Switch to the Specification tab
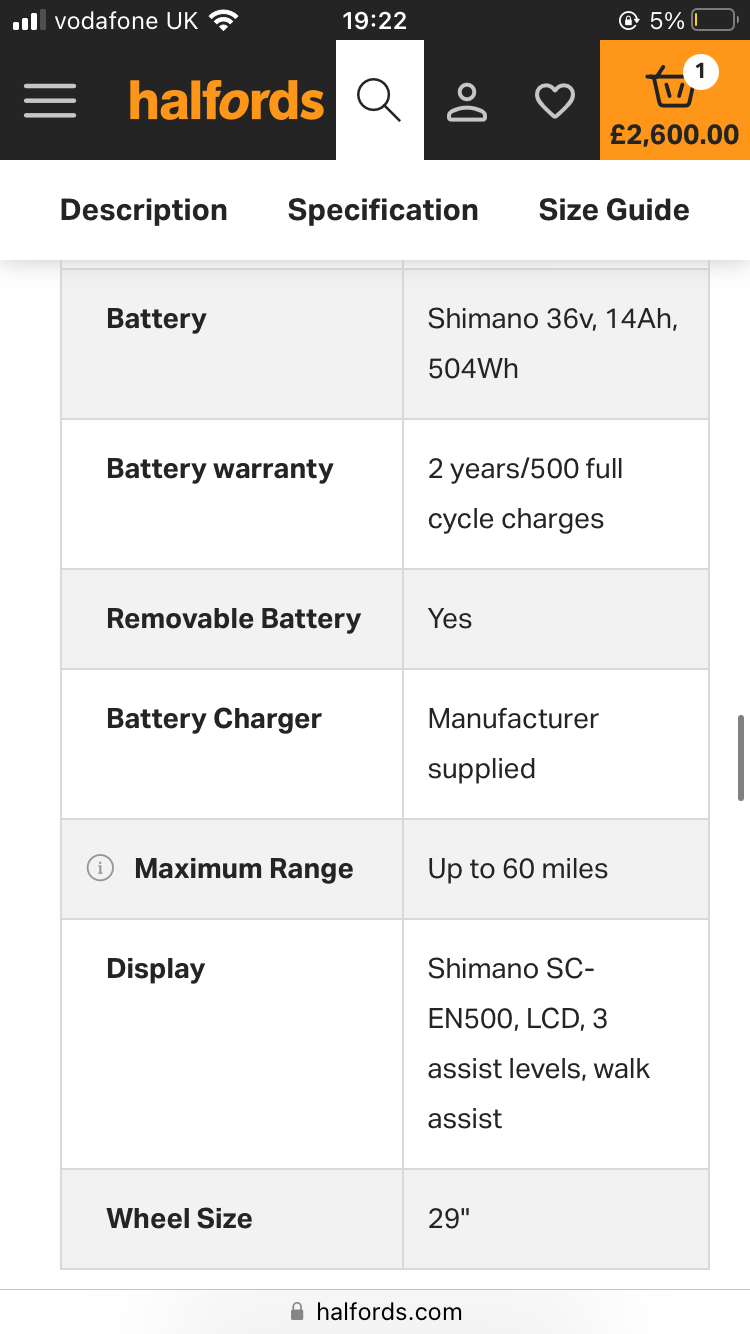Viewport: 750px width, 1334px height. pyautogui.click(x=383, y=210)
